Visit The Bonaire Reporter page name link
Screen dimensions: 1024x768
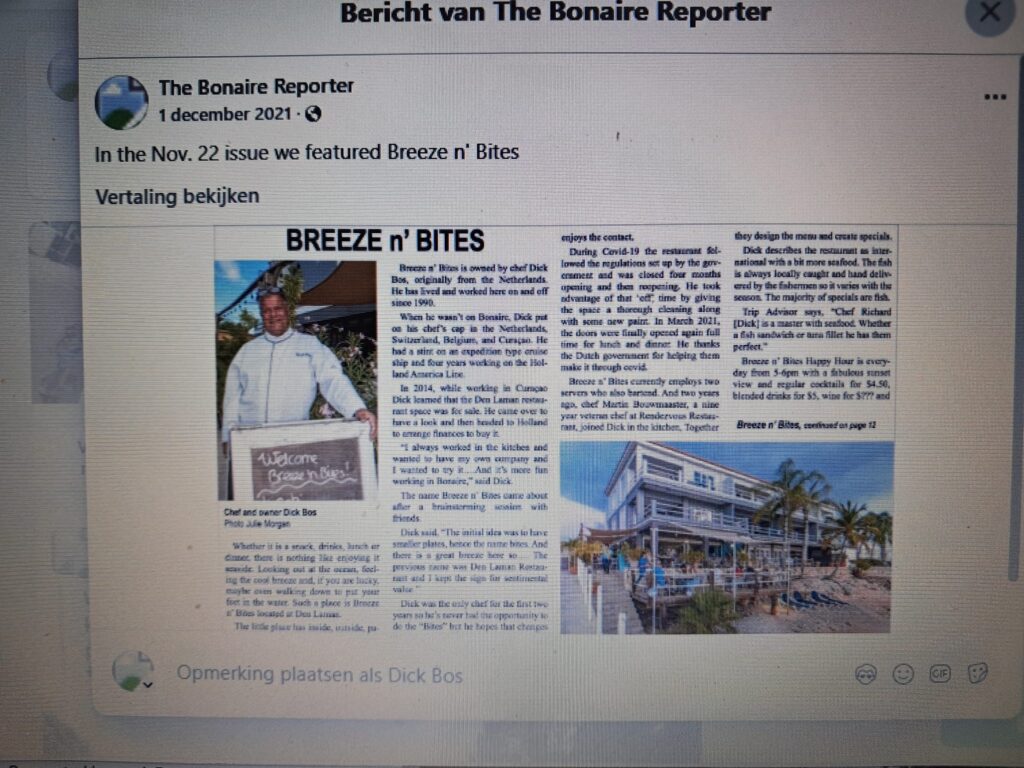256,87
